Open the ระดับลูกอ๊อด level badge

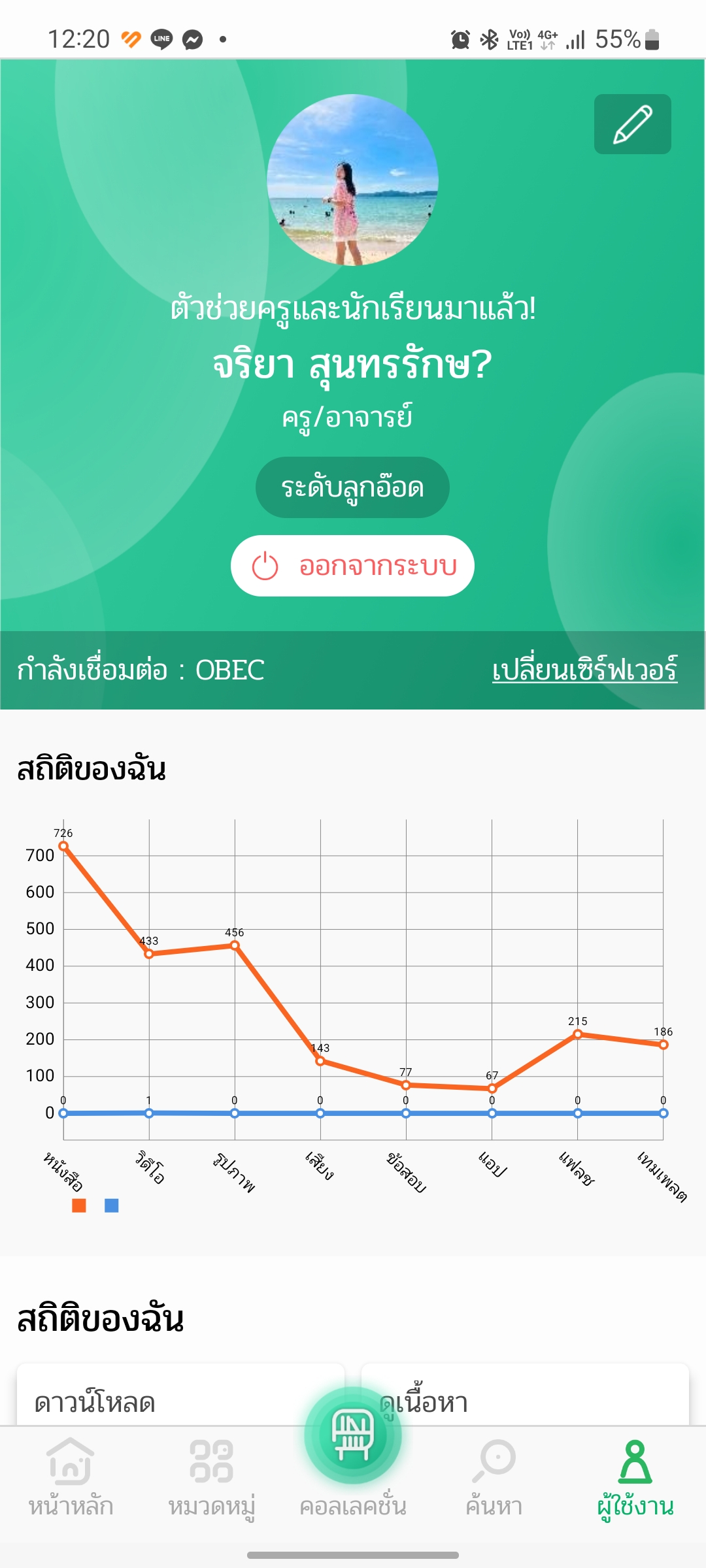pyautogui.click(x=352, y=487)
